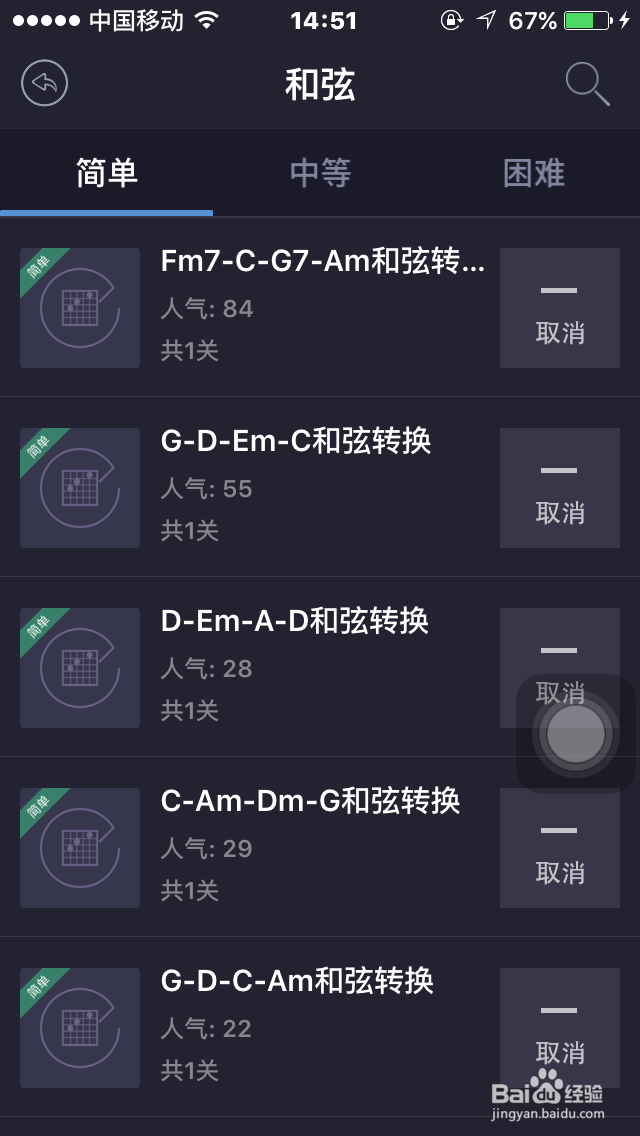Open the D-Em-A-D和弦转换 lesson
640x1136 pixels.
click(294, 621)
